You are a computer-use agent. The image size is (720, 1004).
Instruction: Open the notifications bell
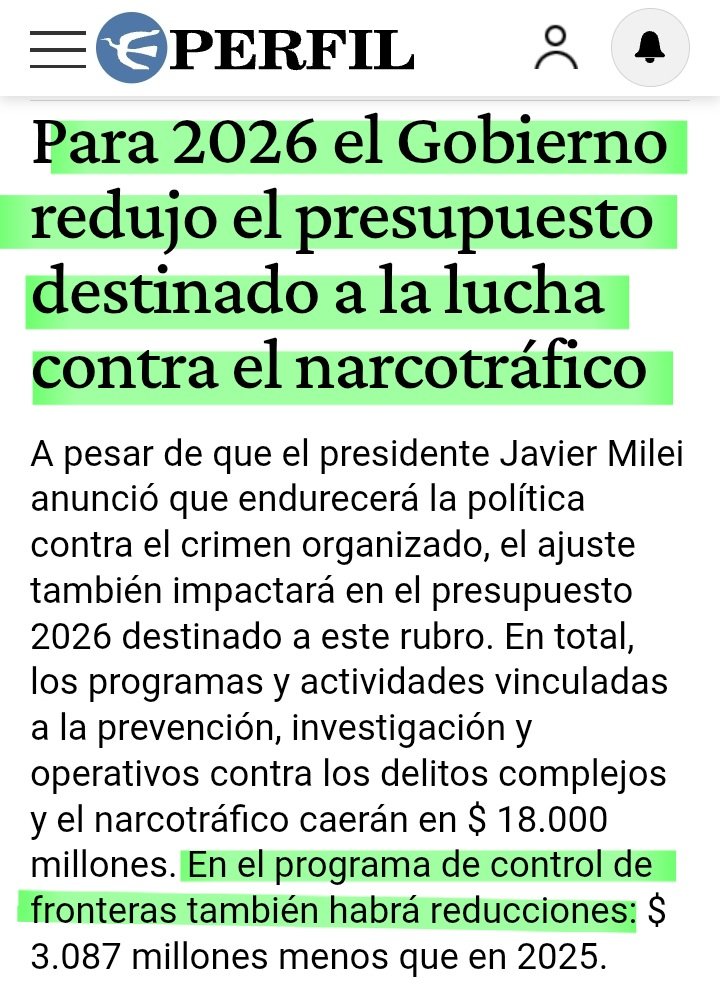point(650,47)
